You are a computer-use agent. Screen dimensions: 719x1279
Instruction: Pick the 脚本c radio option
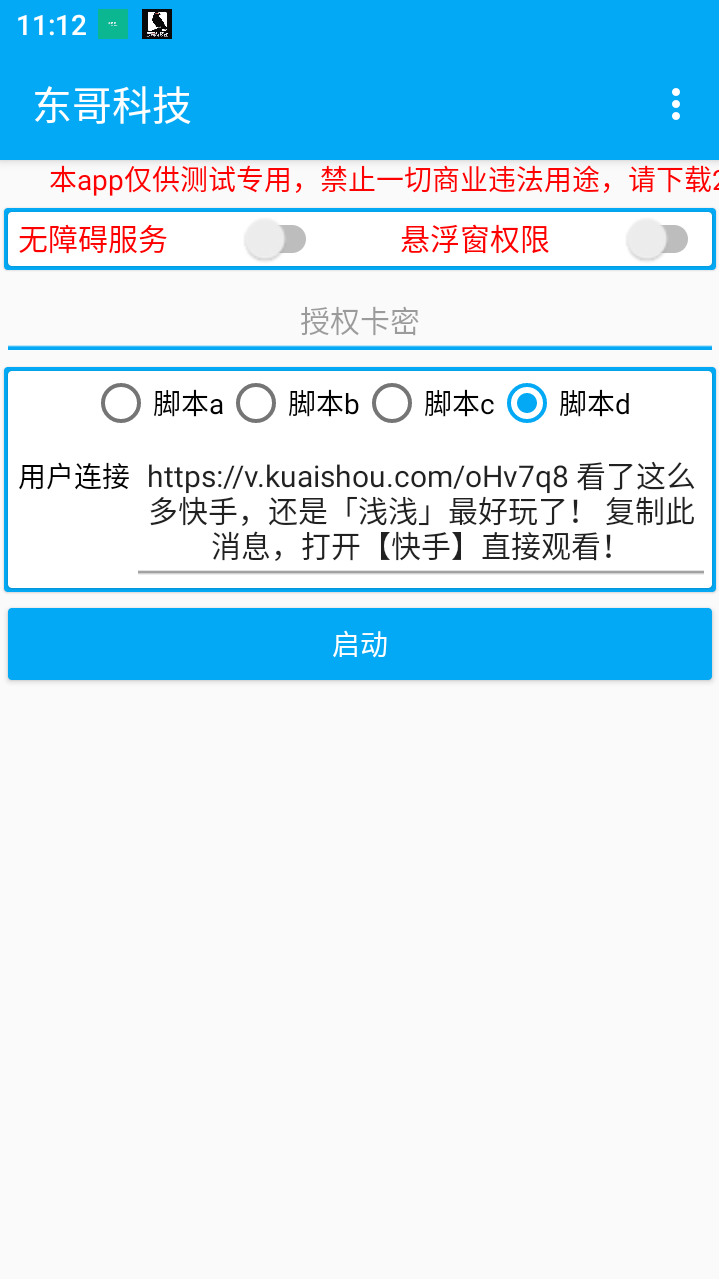[x=392, y=403]
